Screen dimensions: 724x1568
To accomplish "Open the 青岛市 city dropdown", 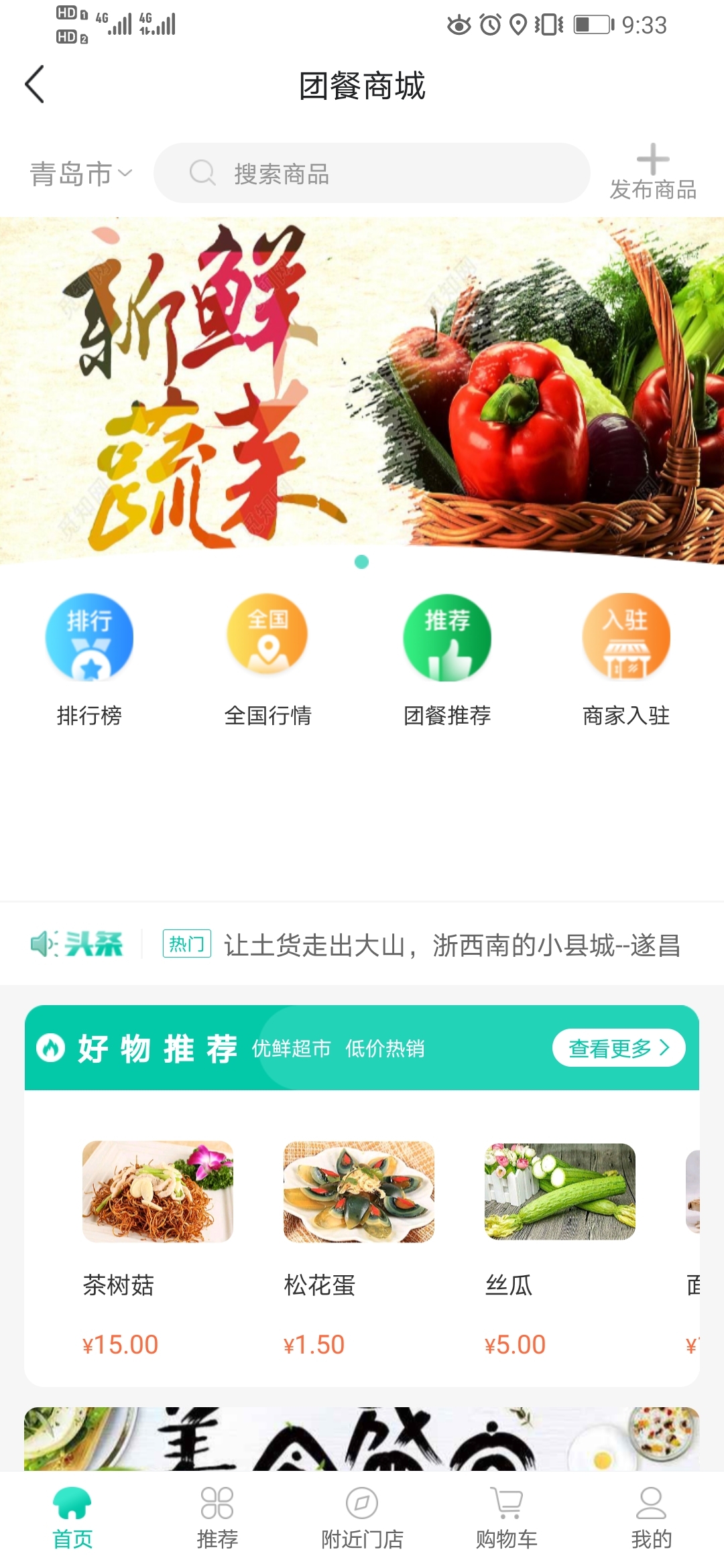I will (x=80, y=174).
